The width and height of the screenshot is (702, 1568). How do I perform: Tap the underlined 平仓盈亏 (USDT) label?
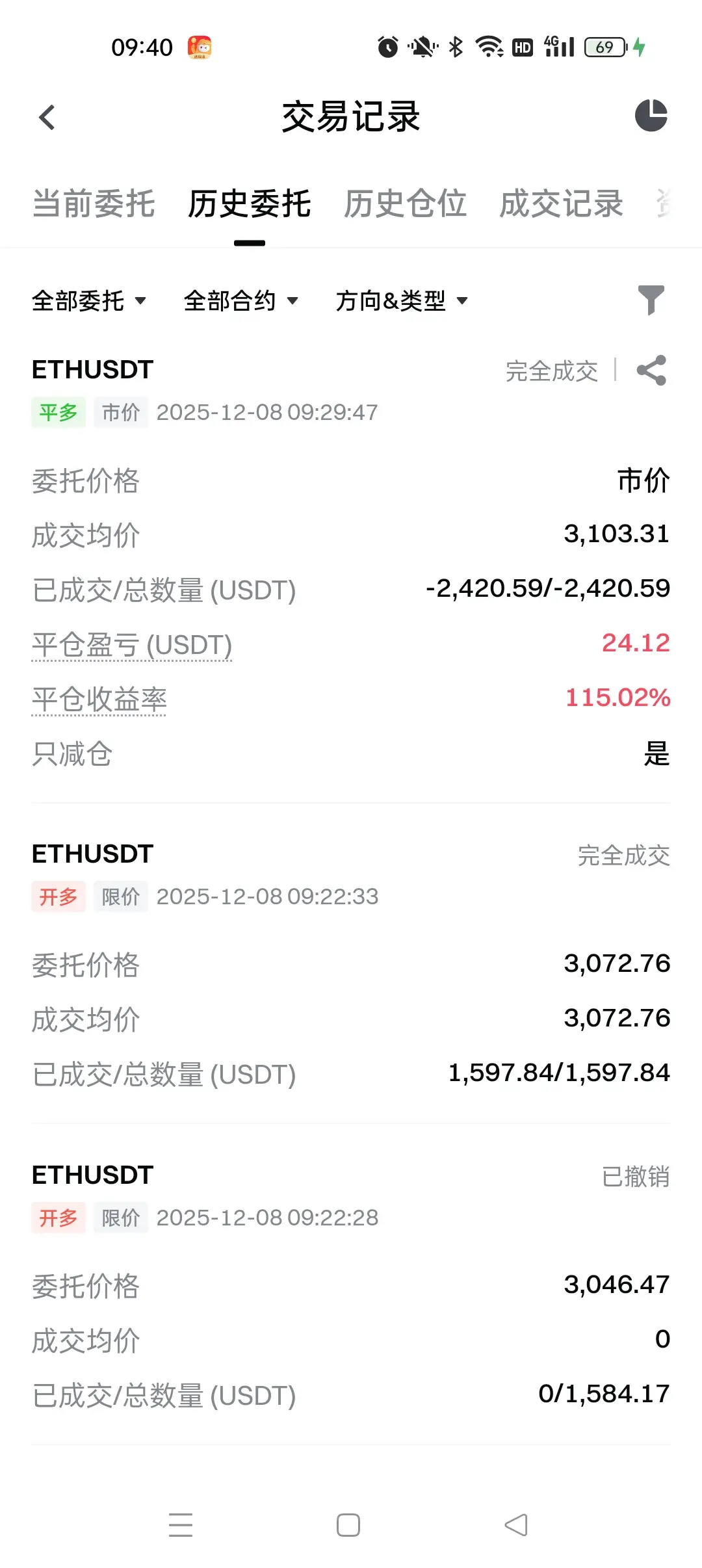pyautogui.click(x=132, y=646)
